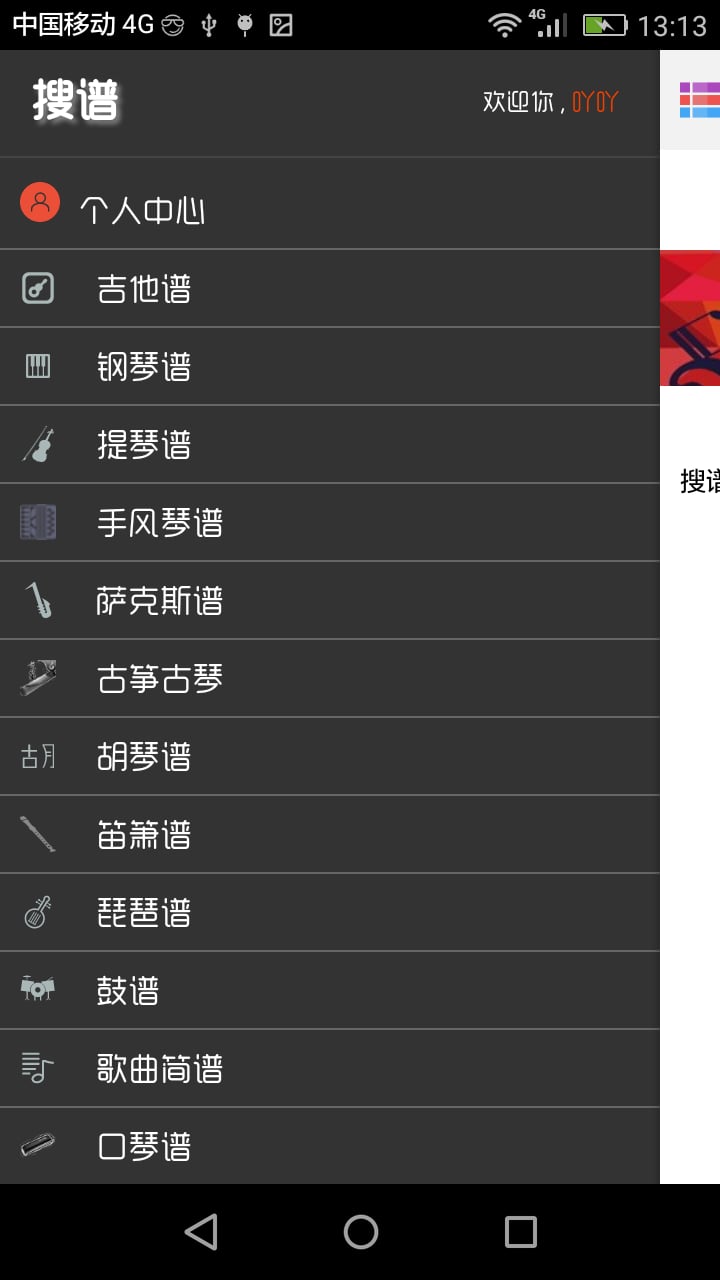
Task: Open 古筝古琴 category
Action: tap(329, 679)
